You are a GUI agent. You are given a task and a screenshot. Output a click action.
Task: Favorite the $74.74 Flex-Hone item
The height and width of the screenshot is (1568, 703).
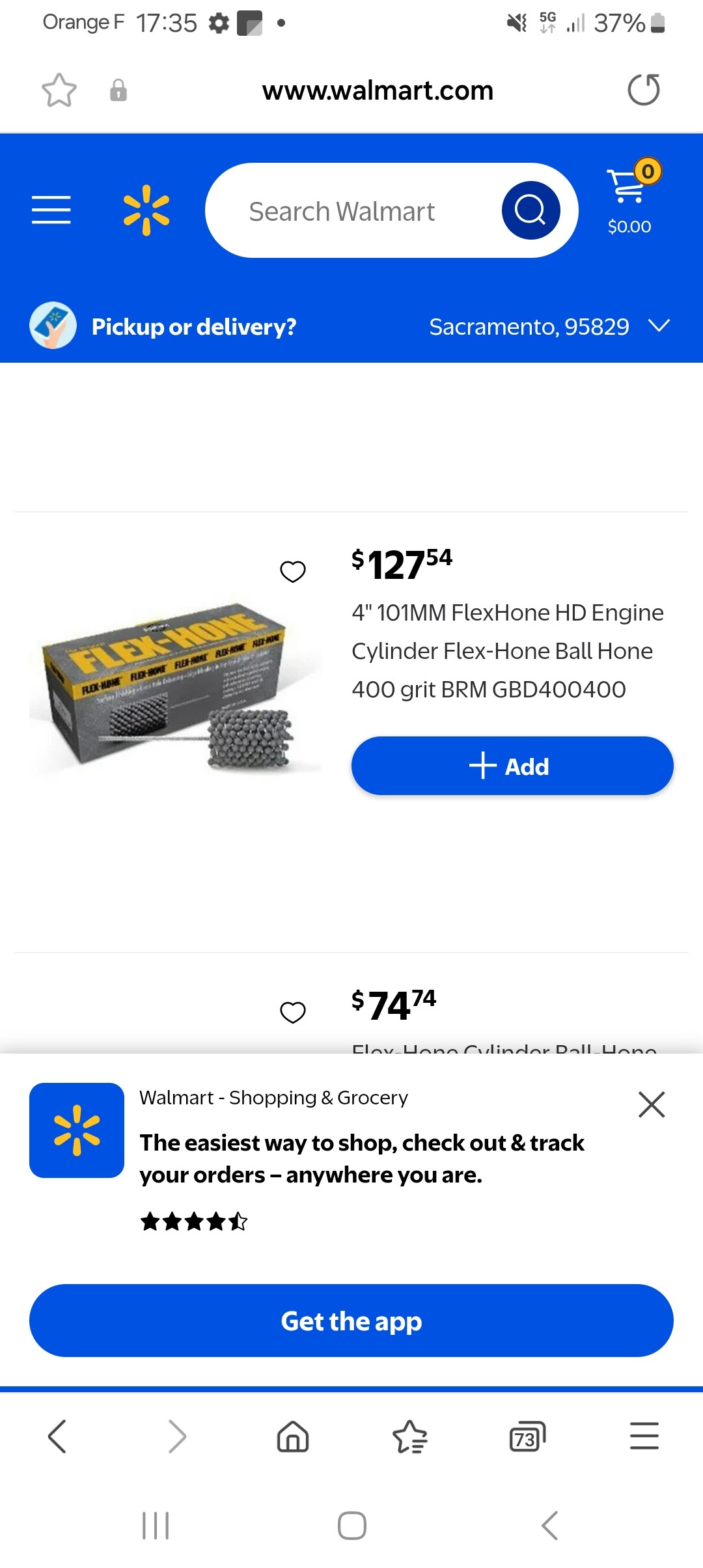coord(293,1013)
